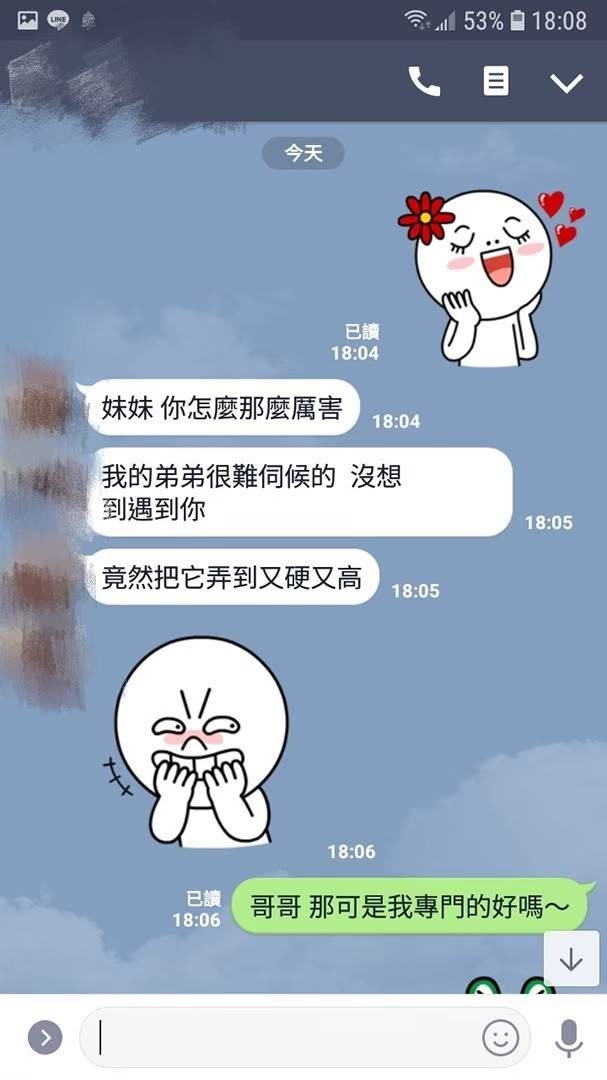Start a voice call
607x1080 pixels.
point(424,82)
